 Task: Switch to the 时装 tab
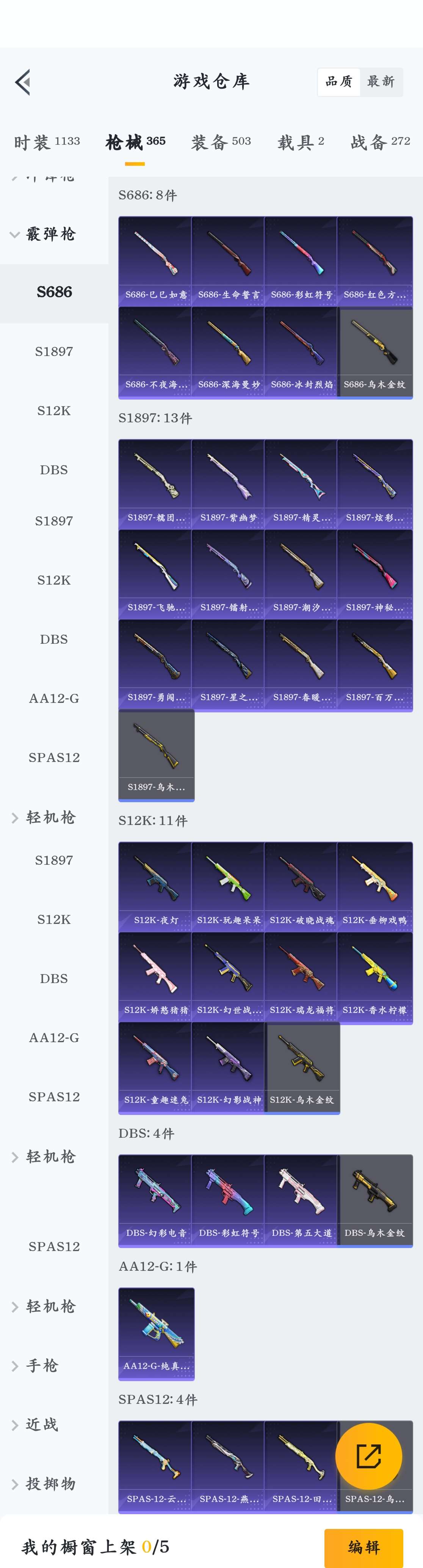[x=47, y=142]
